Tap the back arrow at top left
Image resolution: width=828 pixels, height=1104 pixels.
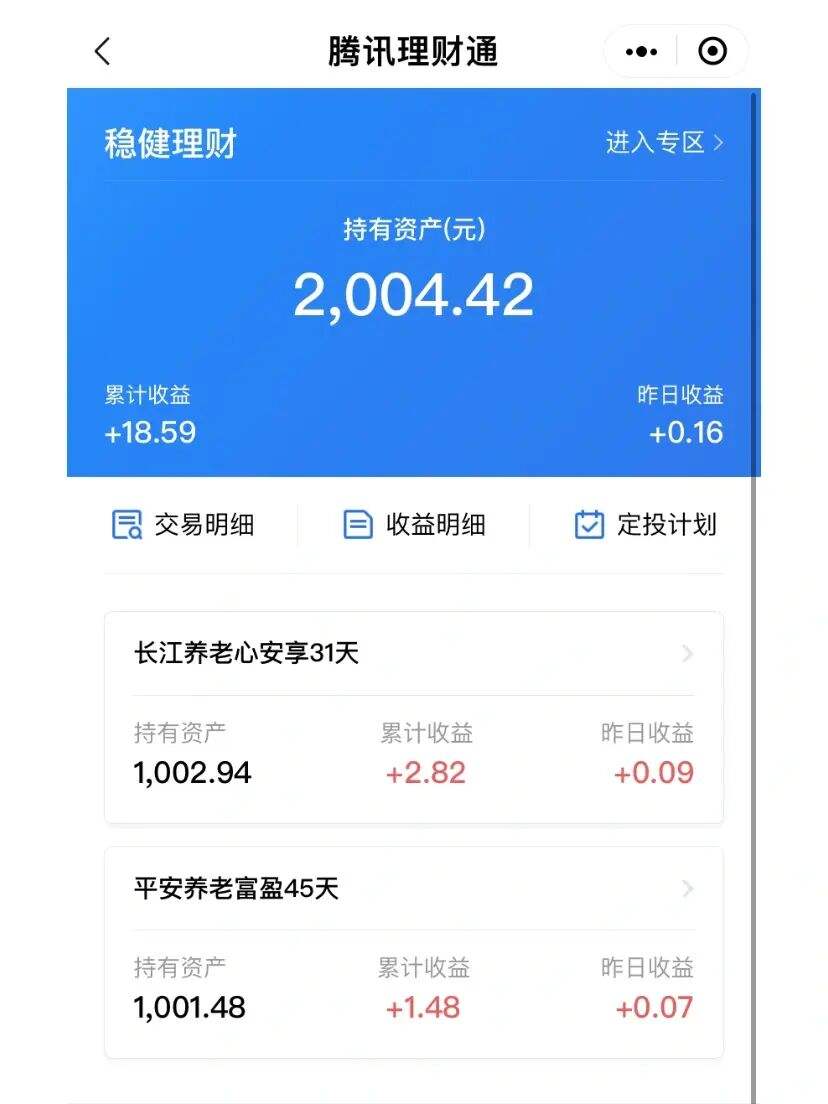point(100,50)
